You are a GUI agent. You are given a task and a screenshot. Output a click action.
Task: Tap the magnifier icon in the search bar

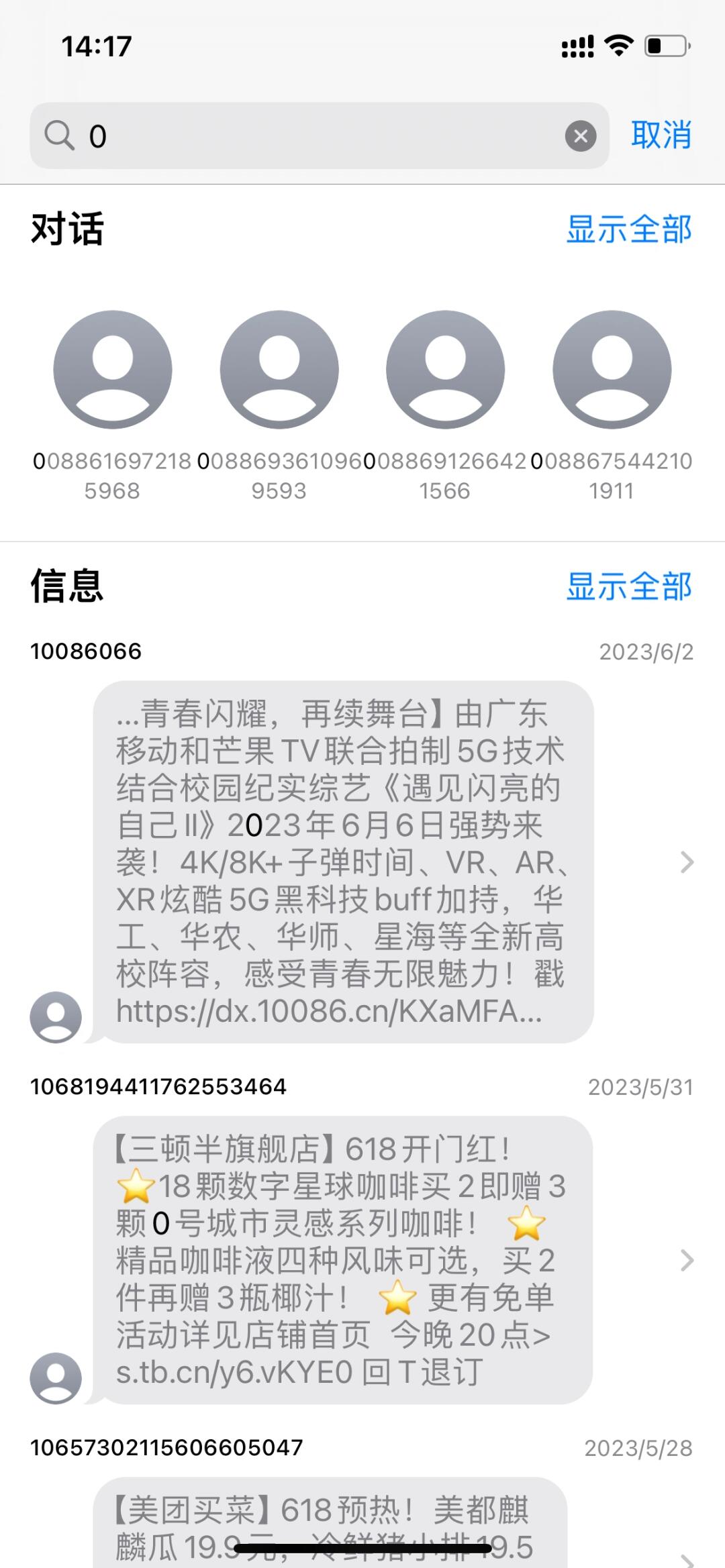click(x=61, y=136)
